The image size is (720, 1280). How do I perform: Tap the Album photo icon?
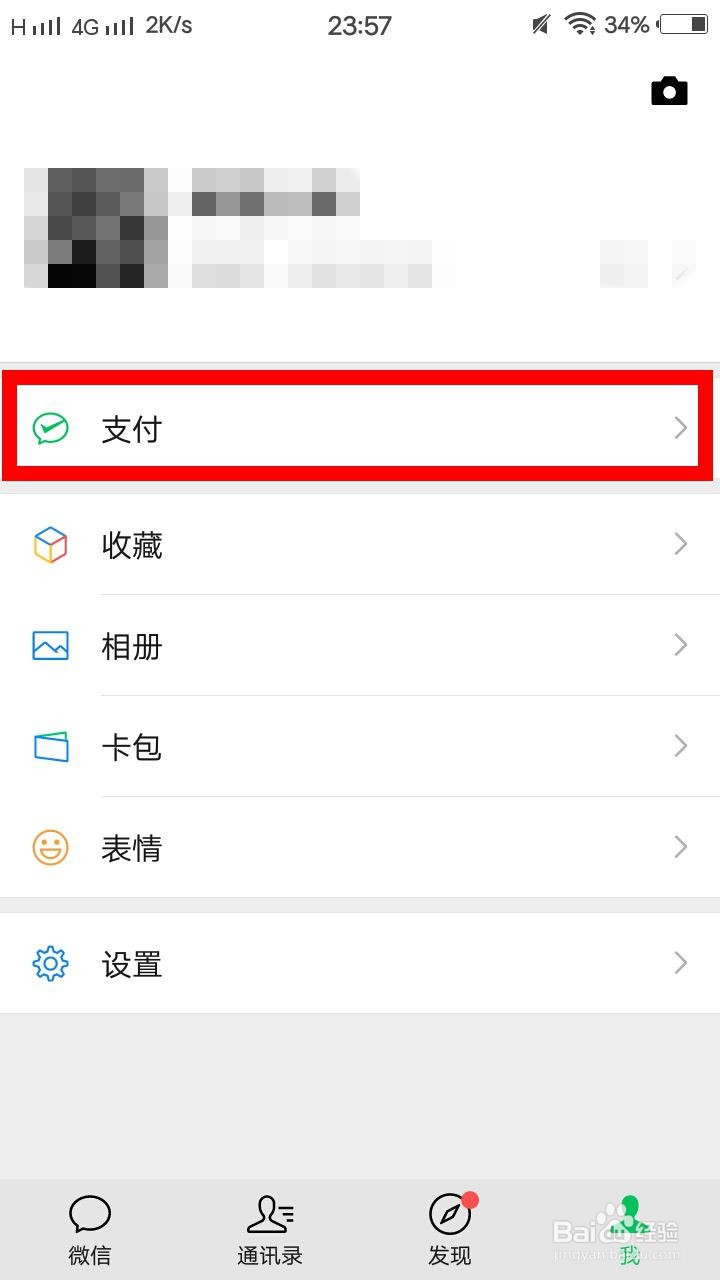pos(51,646)
